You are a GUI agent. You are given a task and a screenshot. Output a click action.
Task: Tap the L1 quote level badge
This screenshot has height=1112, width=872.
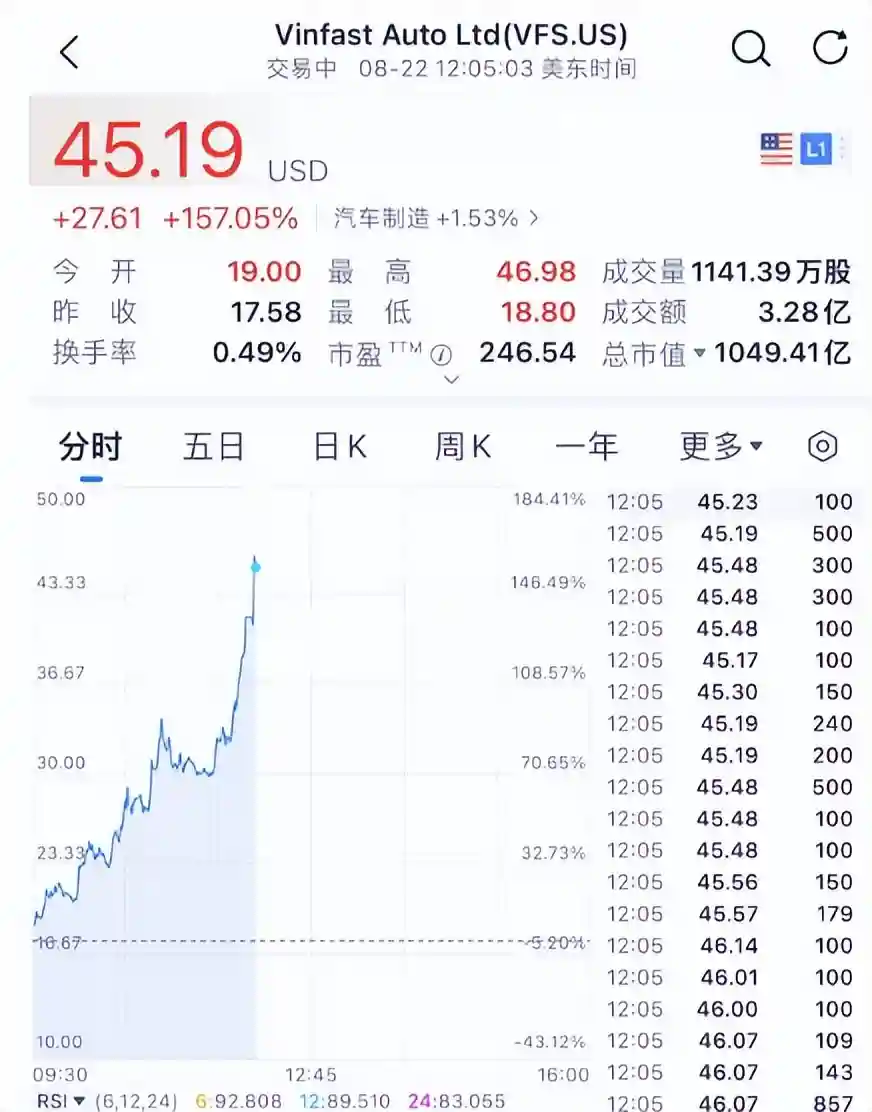point(816,150)
